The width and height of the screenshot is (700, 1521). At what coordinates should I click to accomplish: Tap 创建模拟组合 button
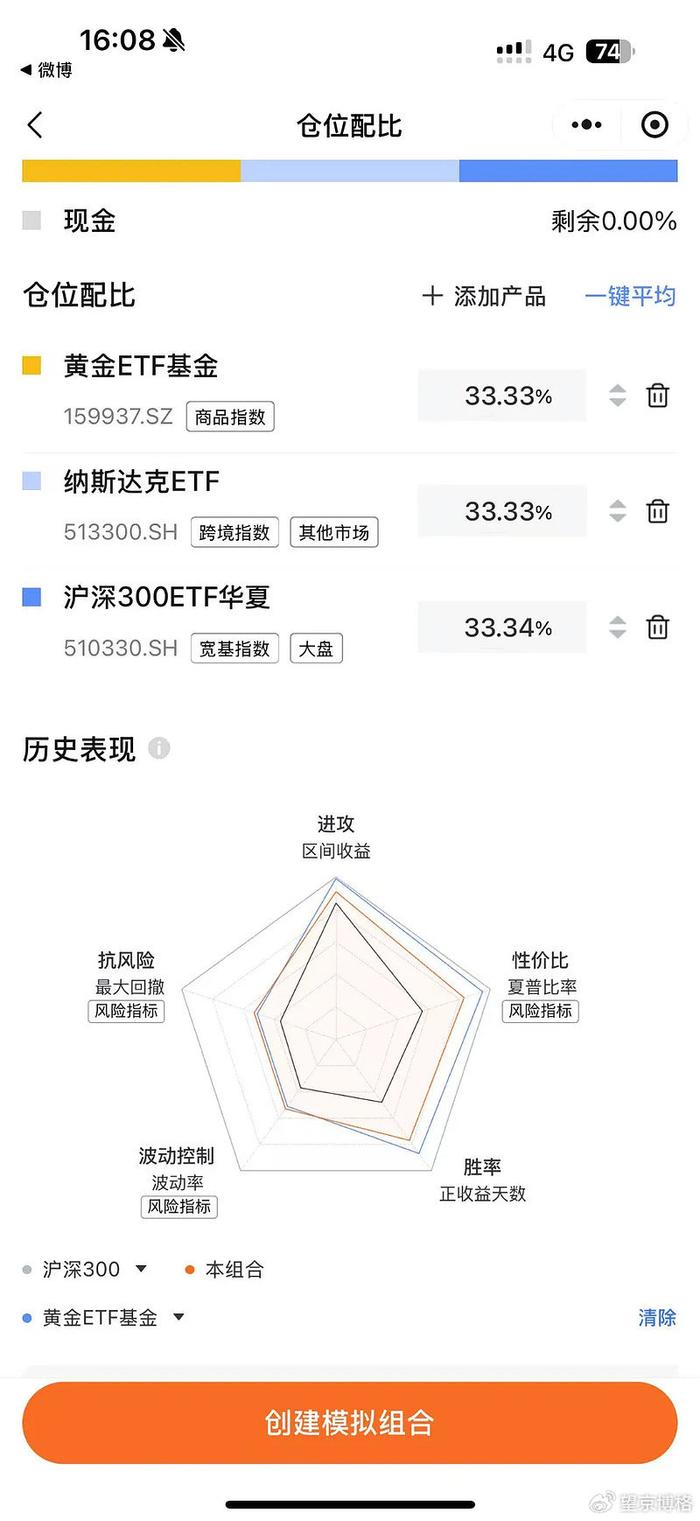coord(350,1423)
